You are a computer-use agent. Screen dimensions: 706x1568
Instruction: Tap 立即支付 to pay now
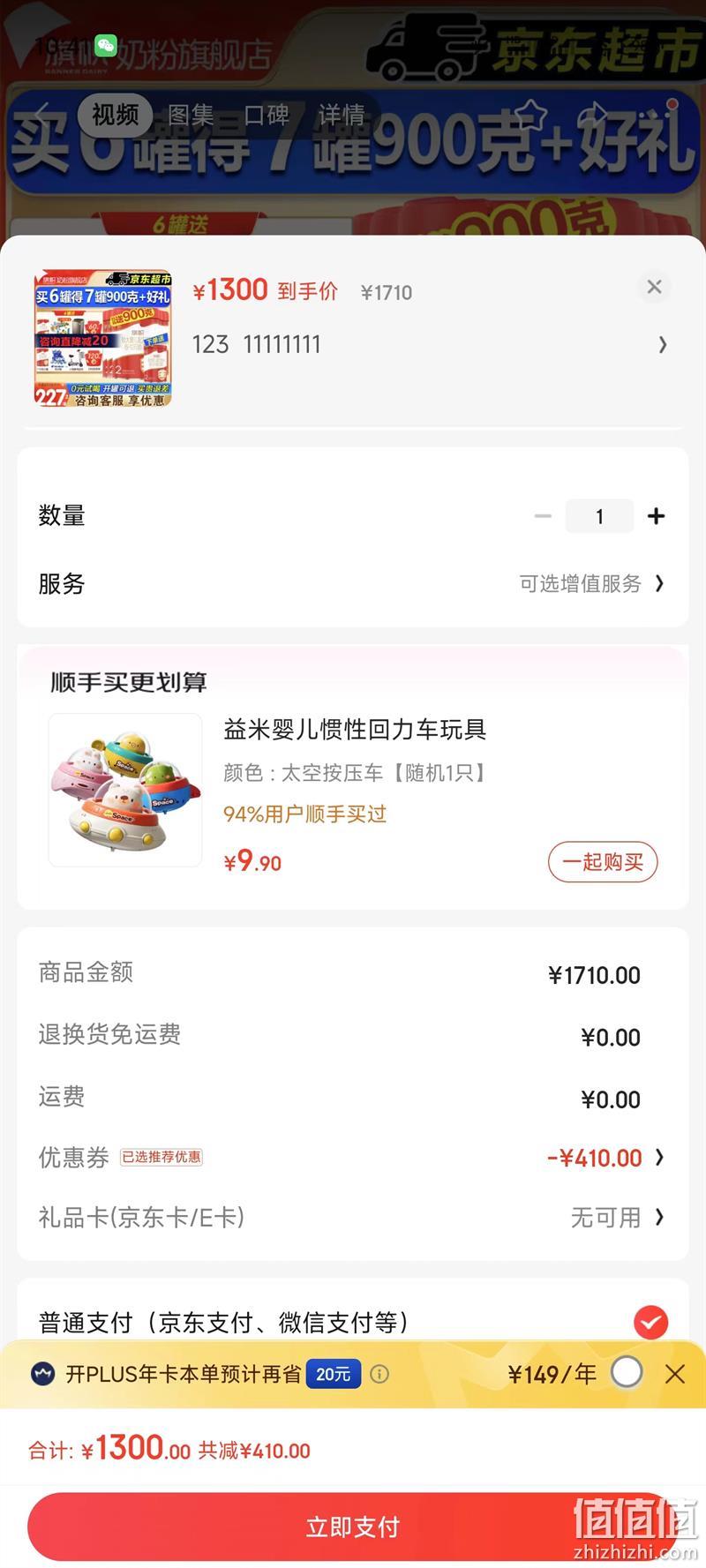point(353,1527)
